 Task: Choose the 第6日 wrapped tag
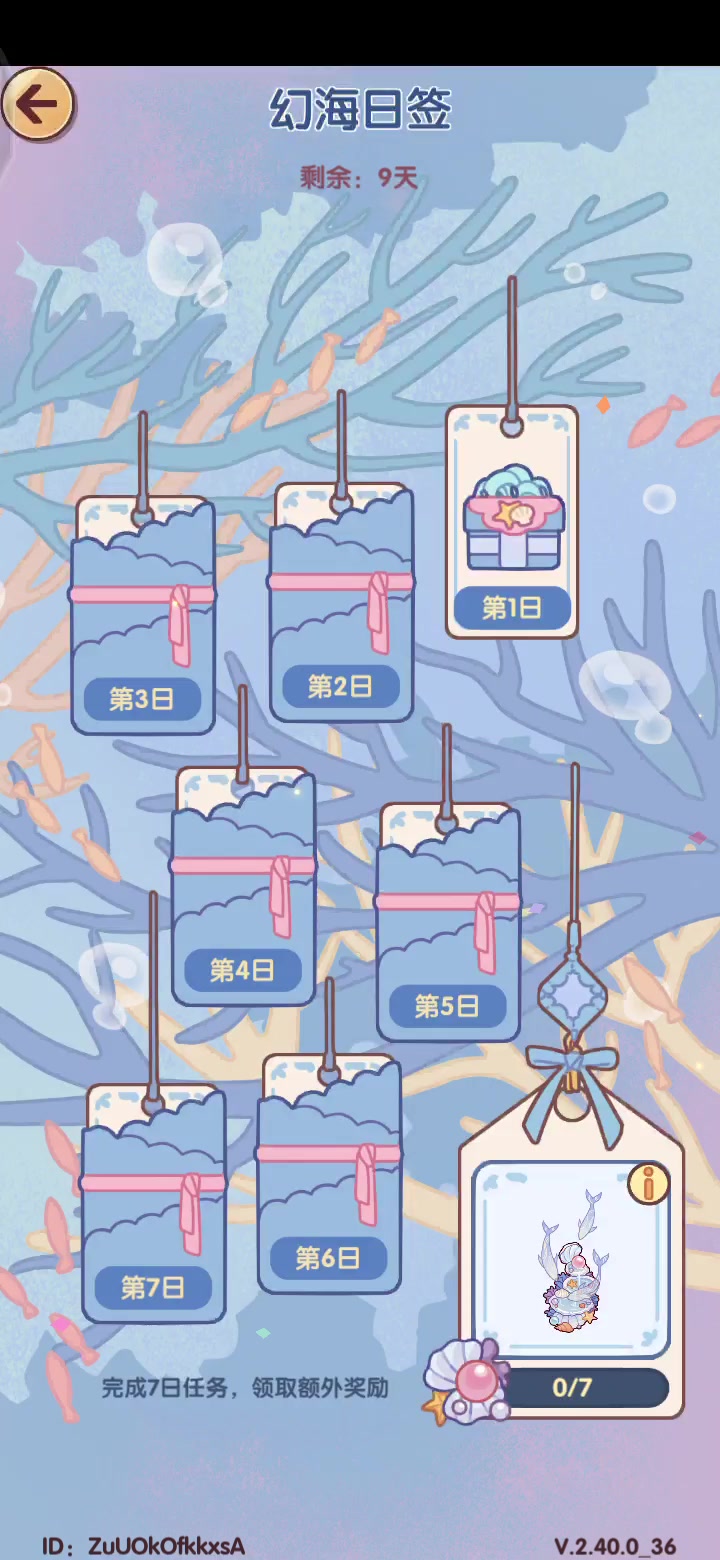(328, 1174)
